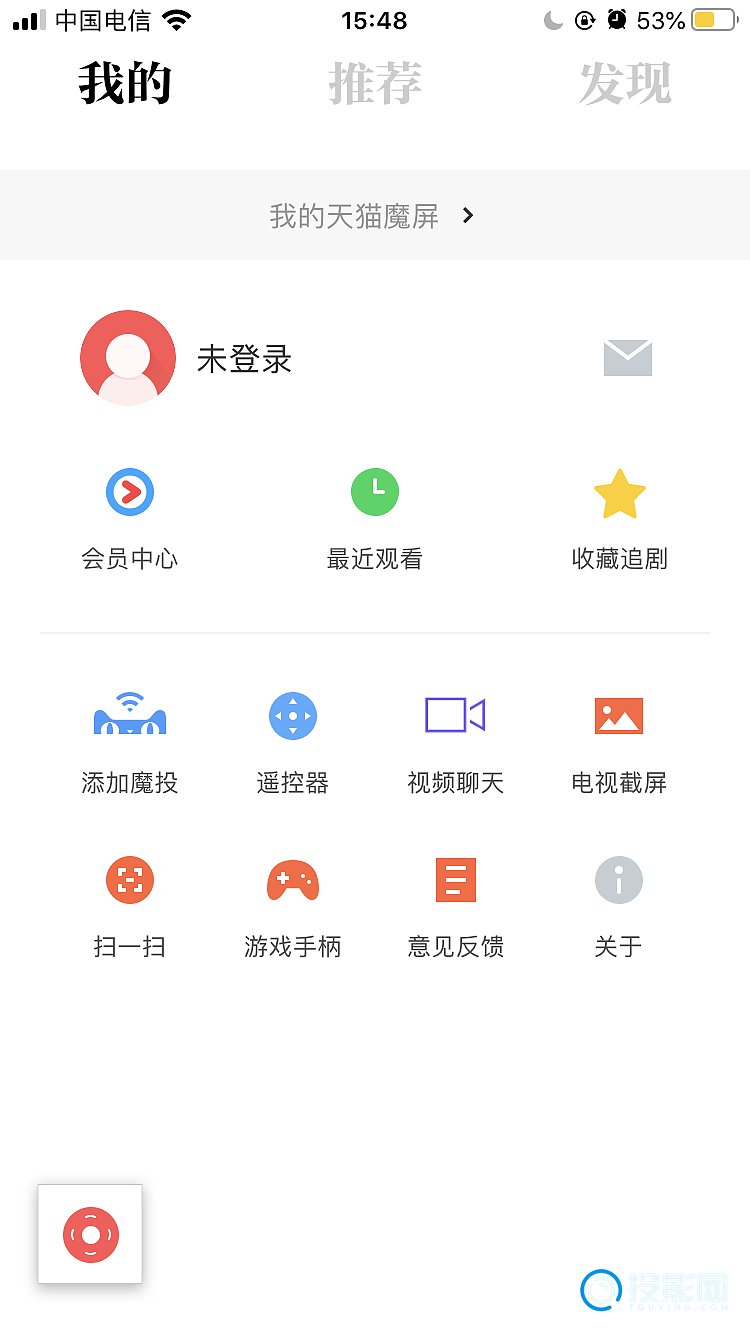The height and width of the screenshot is (1334, 750).
Task: Tap the floating red remote button
Action: (x=90, y=1234)
